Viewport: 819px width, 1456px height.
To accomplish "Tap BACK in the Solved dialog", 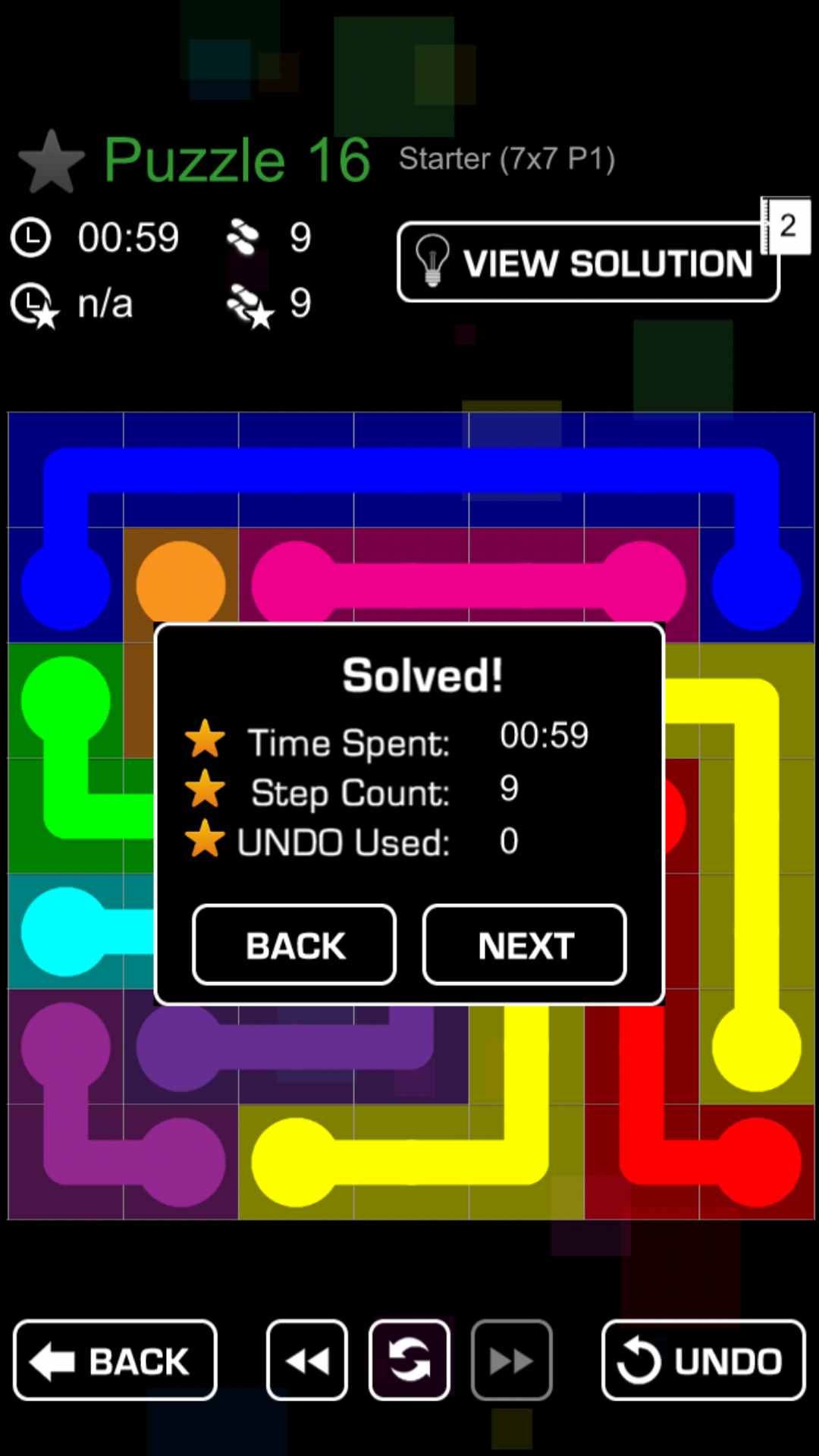I will click(x=294, y=945).
